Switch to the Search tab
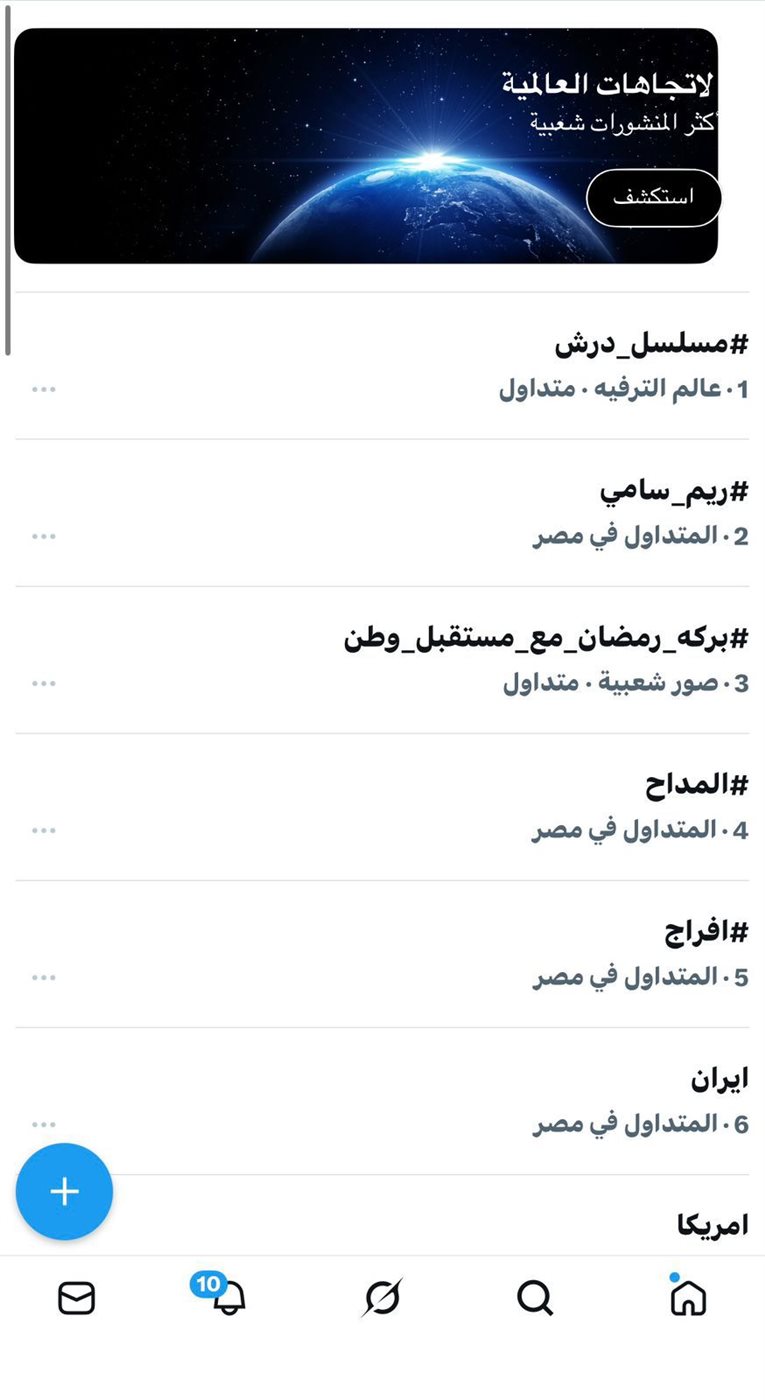The image size is (765, 1400). click(x=535, y=1298)
